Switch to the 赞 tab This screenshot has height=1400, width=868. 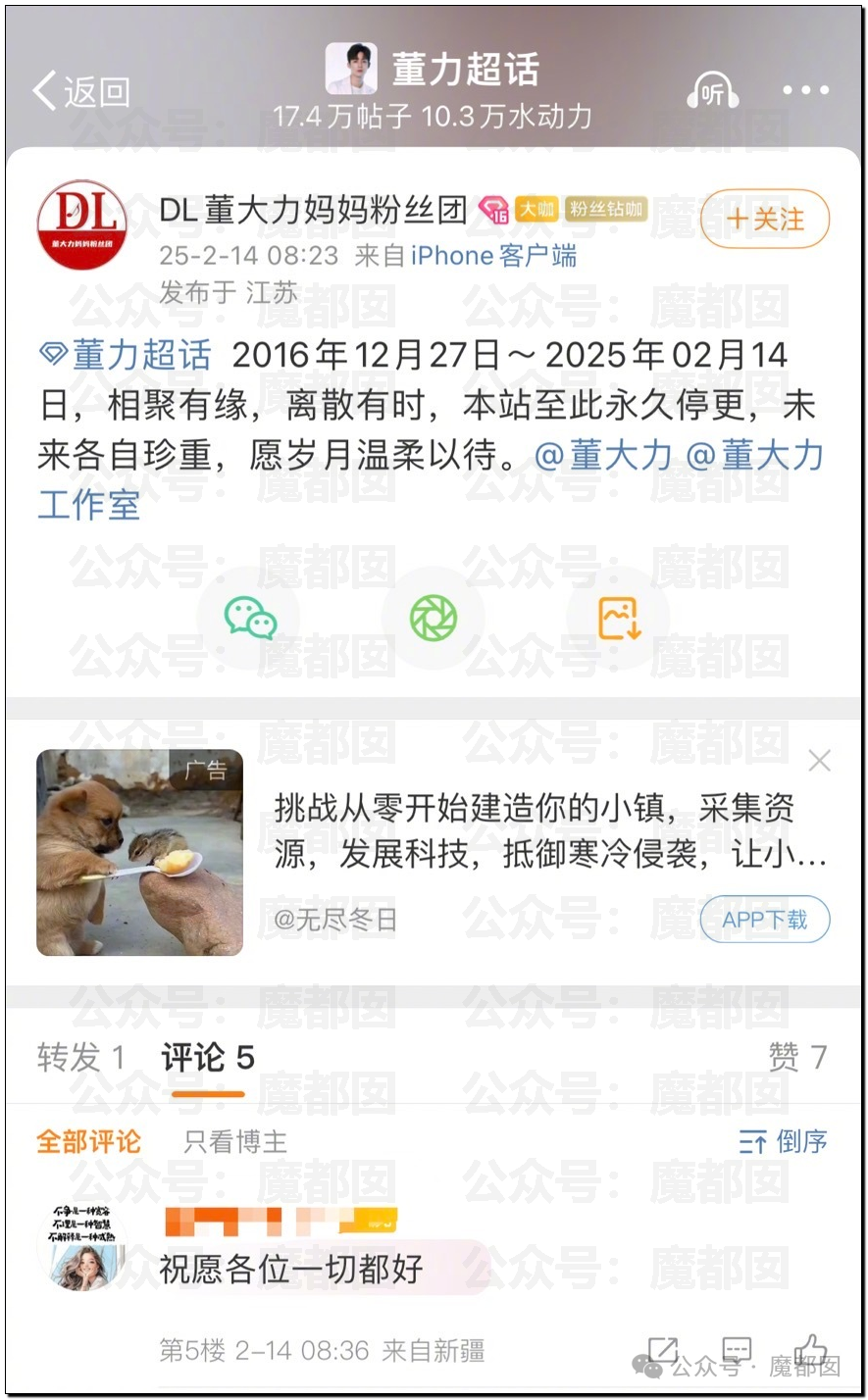click(x=798, y=1057)
